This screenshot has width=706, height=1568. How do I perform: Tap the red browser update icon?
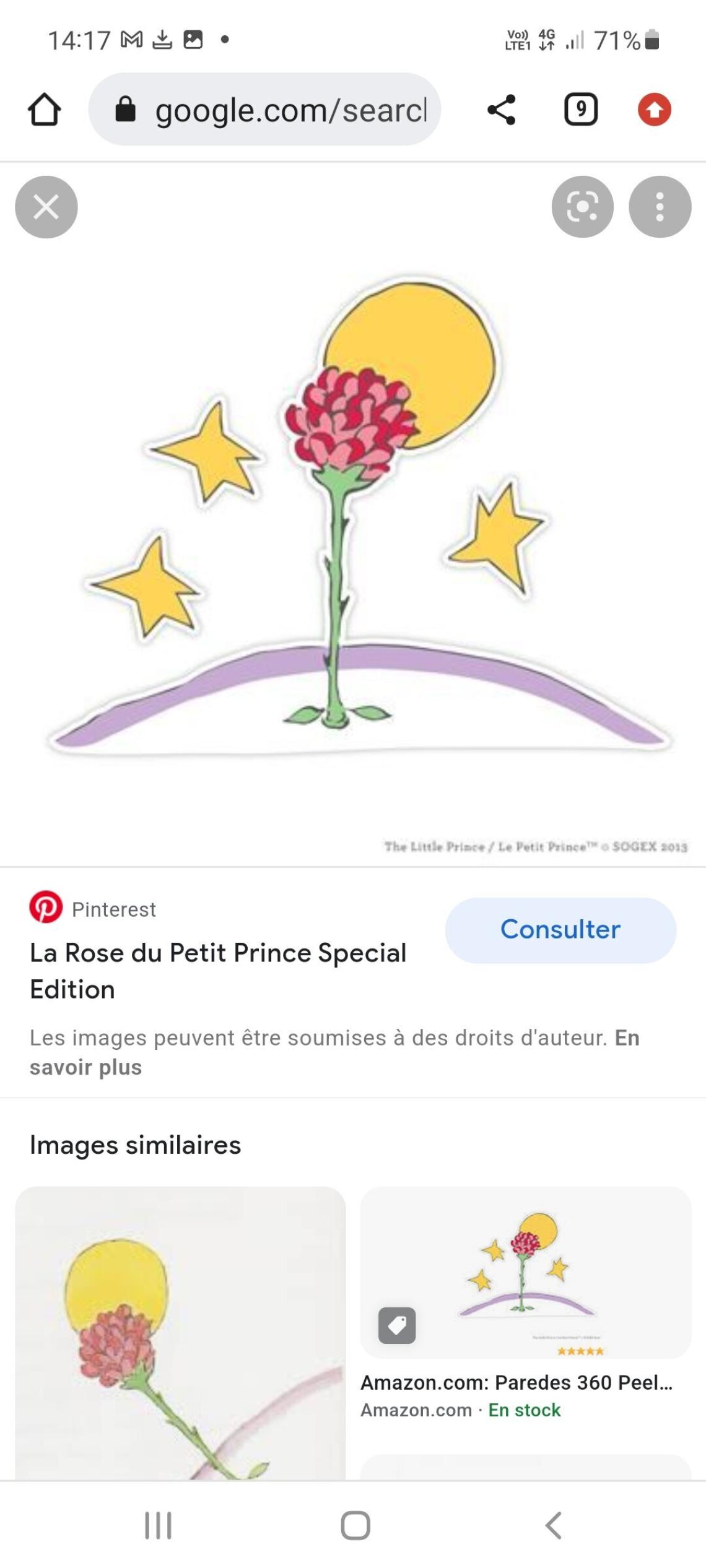pyautogui.click(x=655, y=110)
